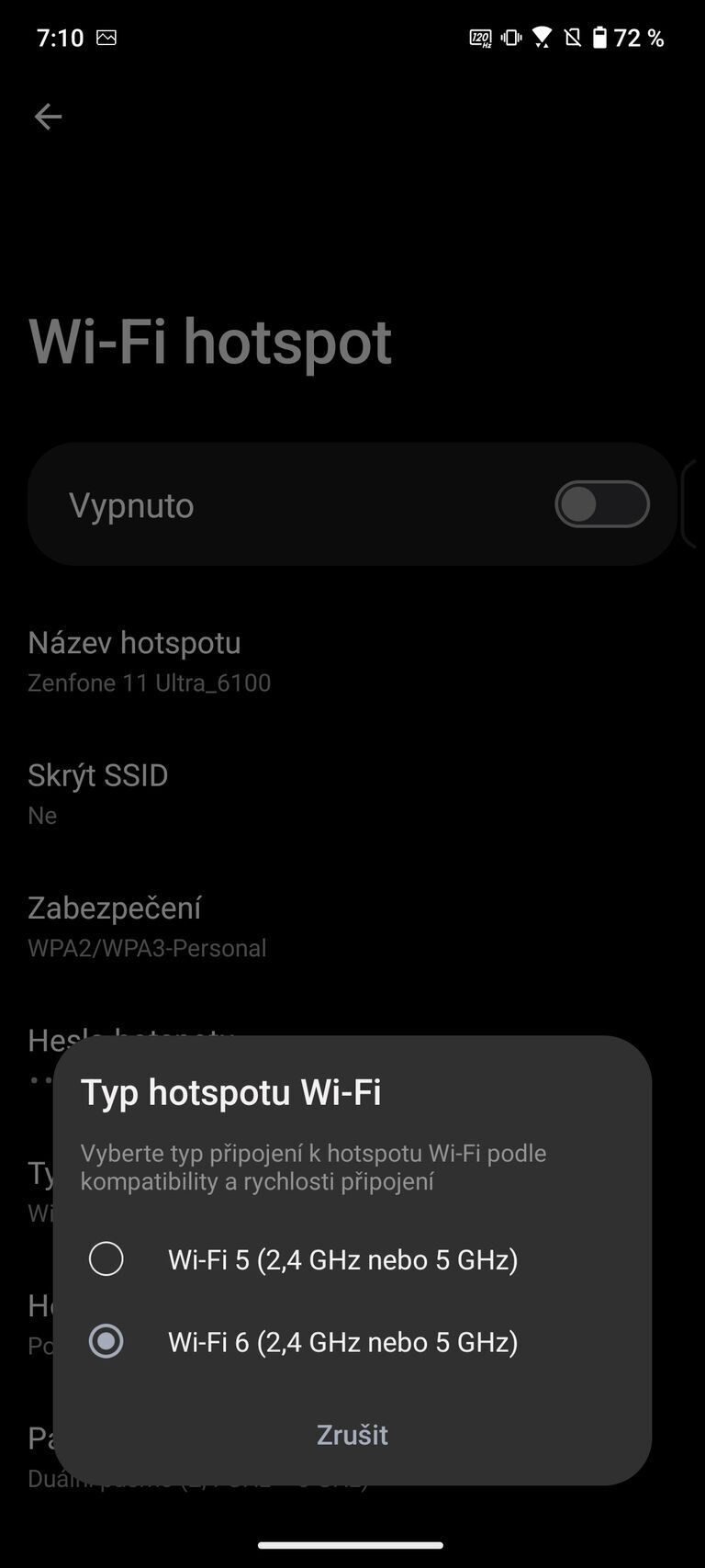Tap the 7:10 clock display
This screenshot has height=1568, width=705.
(x=61, y=38)
